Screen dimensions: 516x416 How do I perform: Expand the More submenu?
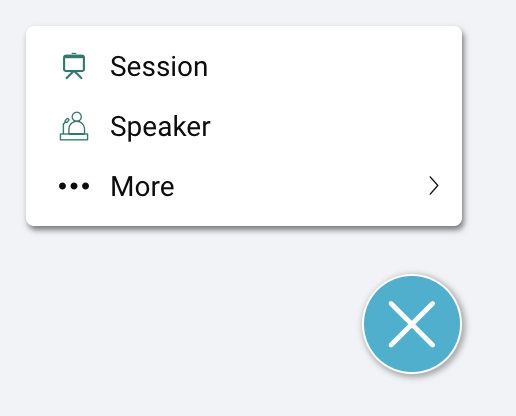(244, 186)
